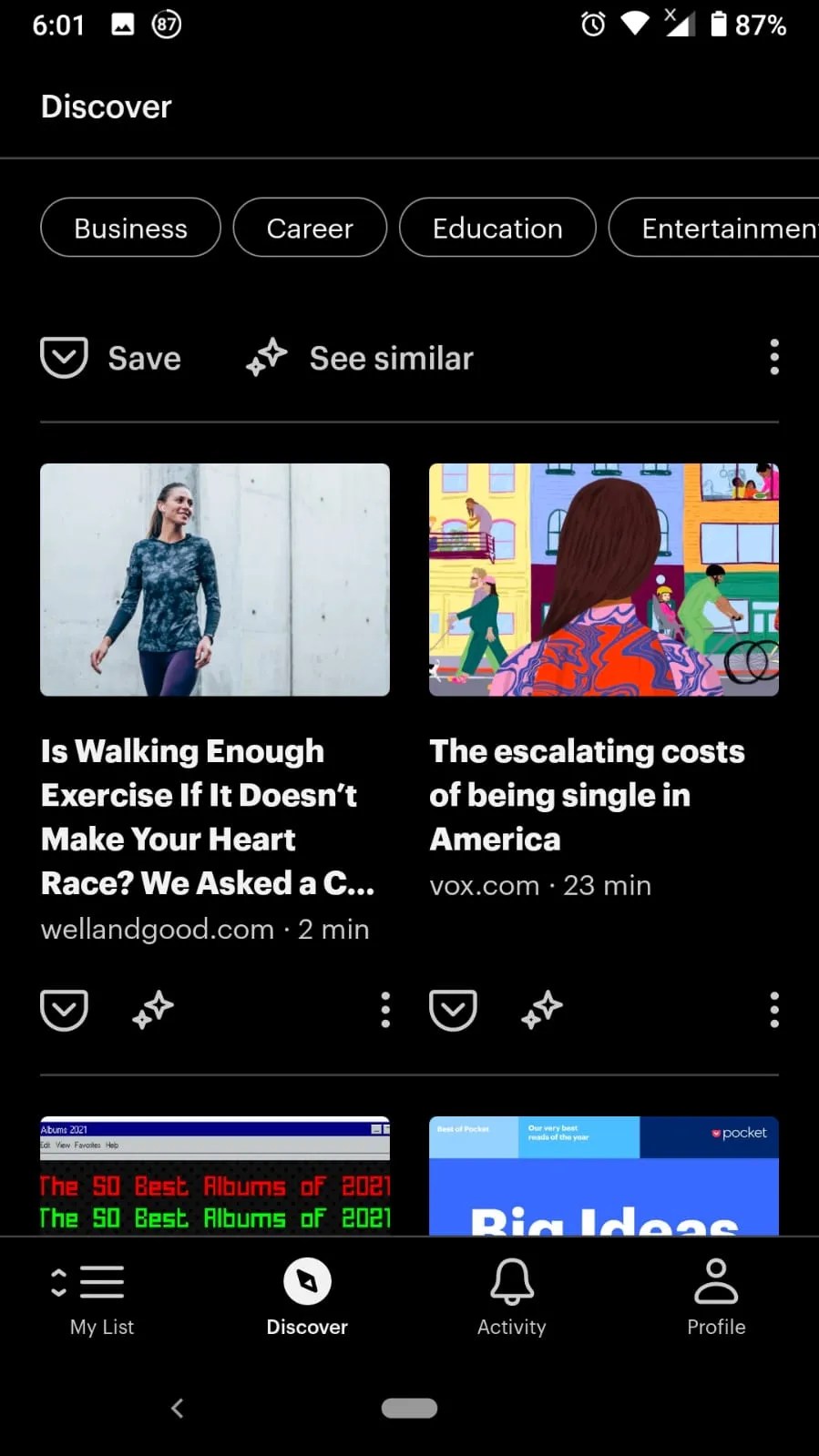Viewport: 819px width, 1456px height.
Task: Open the article about escalating costs of being single
Action: point(587,795)
